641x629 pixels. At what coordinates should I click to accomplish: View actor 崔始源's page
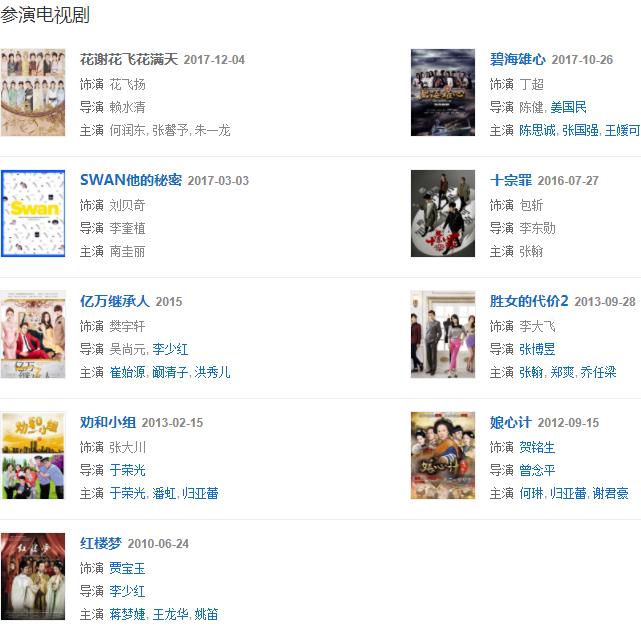coord(129,372)
